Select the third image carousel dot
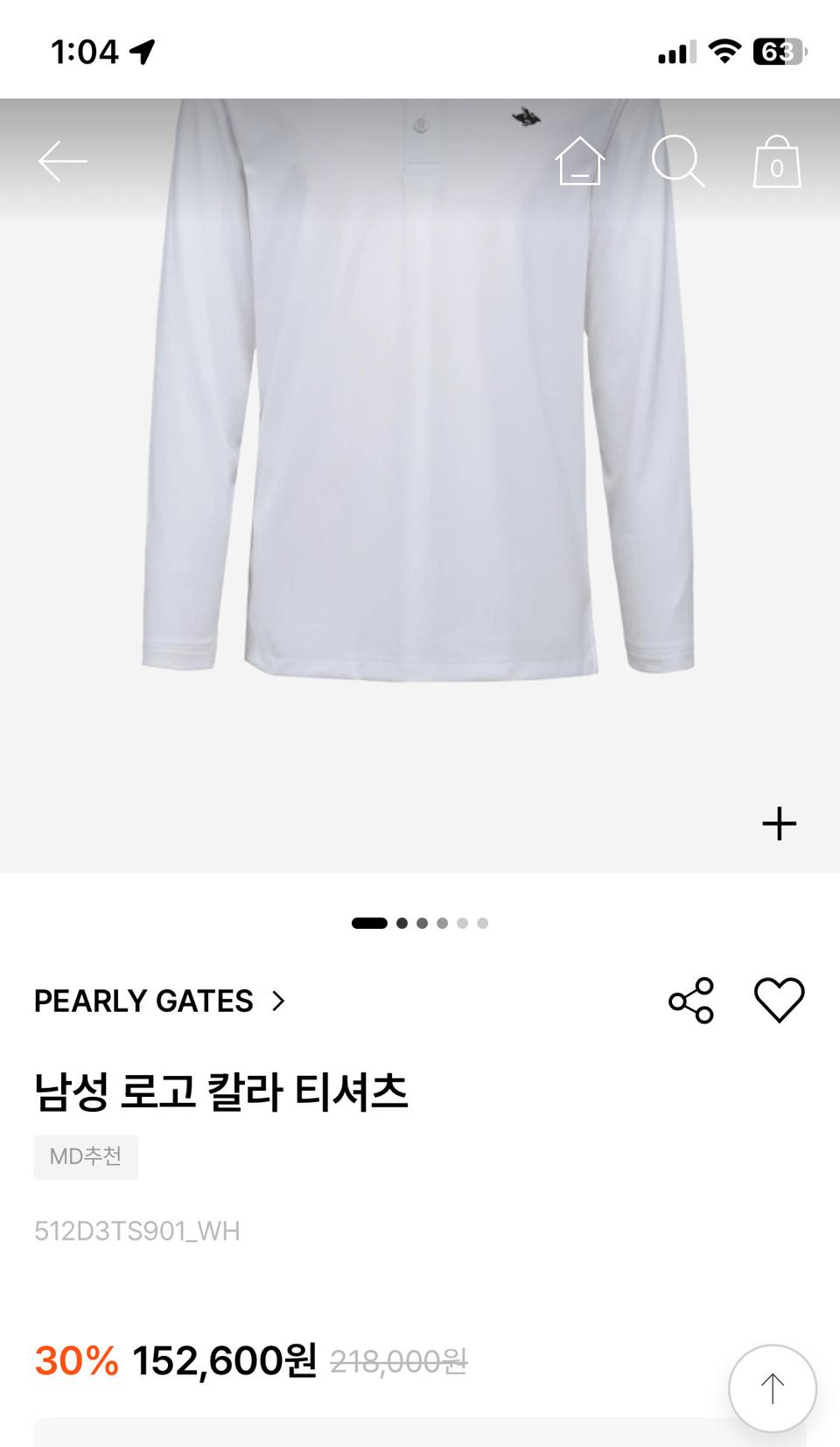The height and width of the screenshot is (1447, 840). [421, 923]
